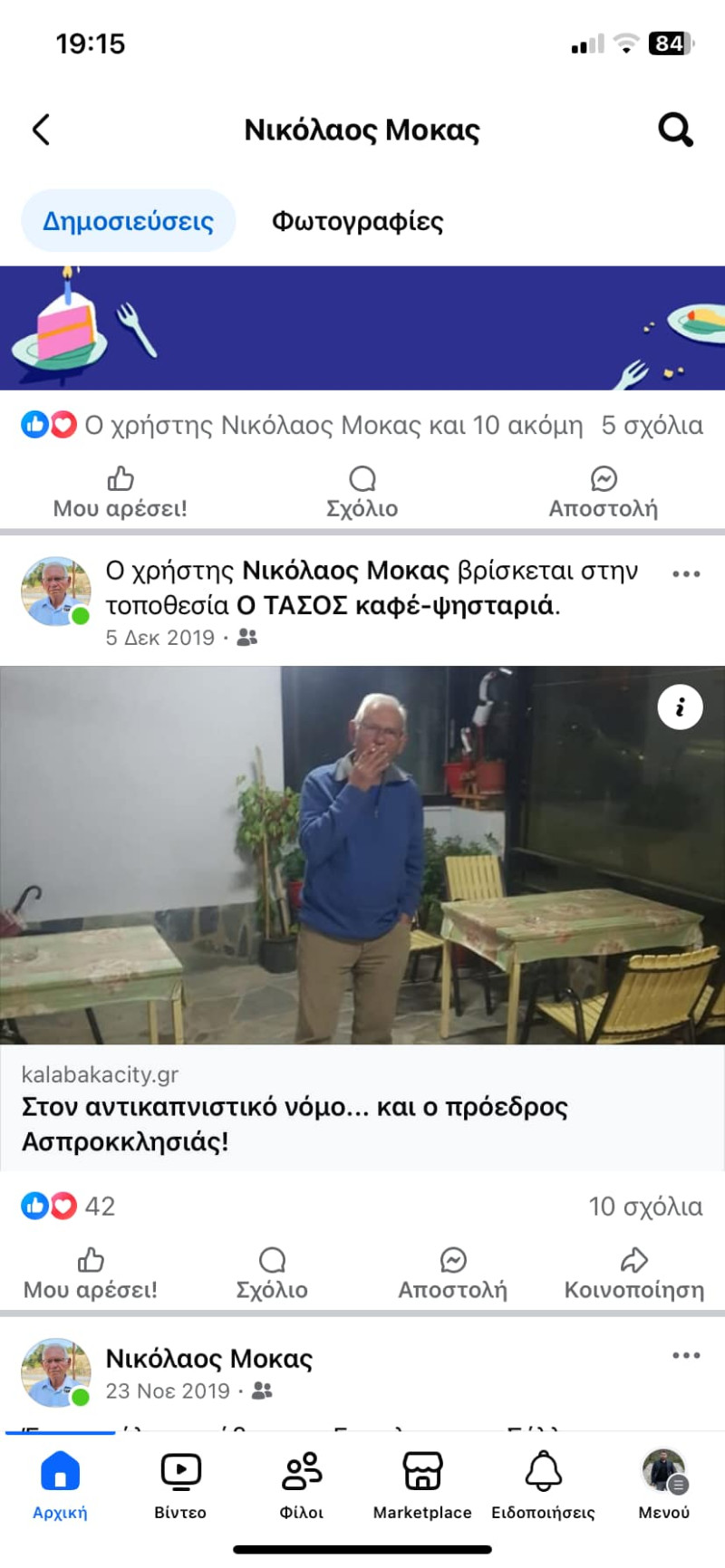725x1568 pixels.
Task: Switch to the Φωτογραφίες tab
Action: coord(357,221)
